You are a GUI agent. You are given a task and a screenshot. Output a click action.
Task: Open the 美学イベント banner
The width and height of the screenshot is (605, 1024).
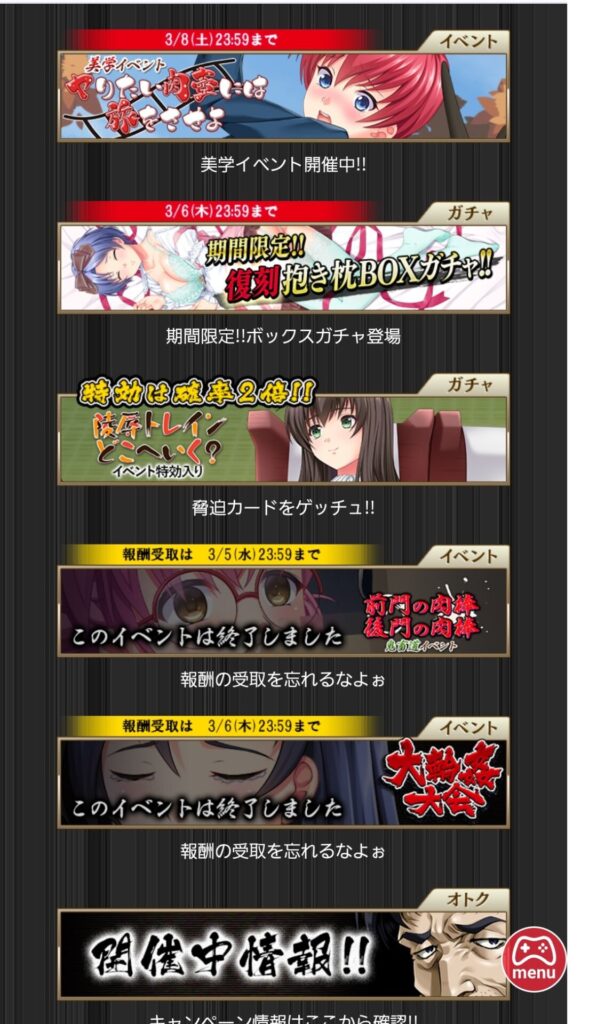coord(283,96)
